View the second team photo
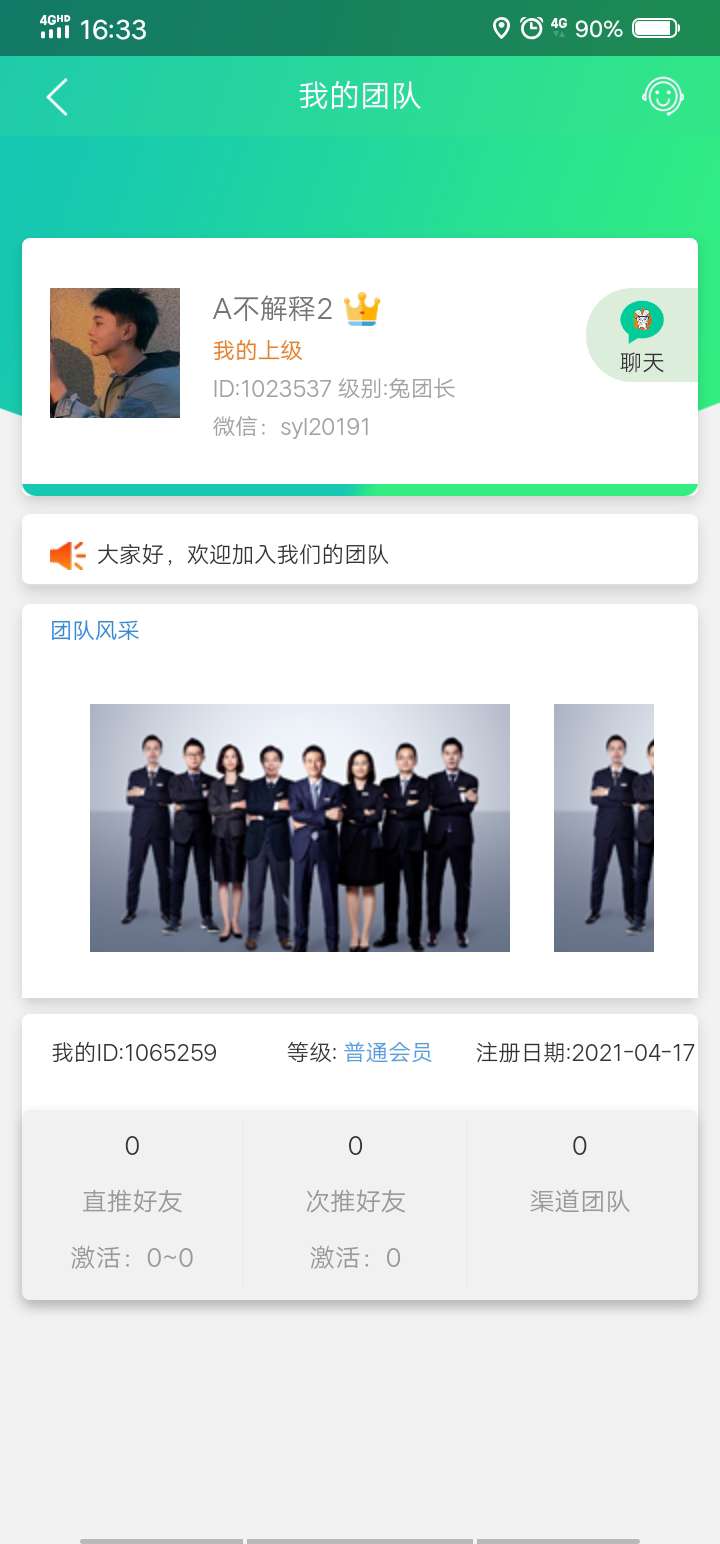Image resolution: width=720 pixels, height=1544 pixels. tap(604, 828)
